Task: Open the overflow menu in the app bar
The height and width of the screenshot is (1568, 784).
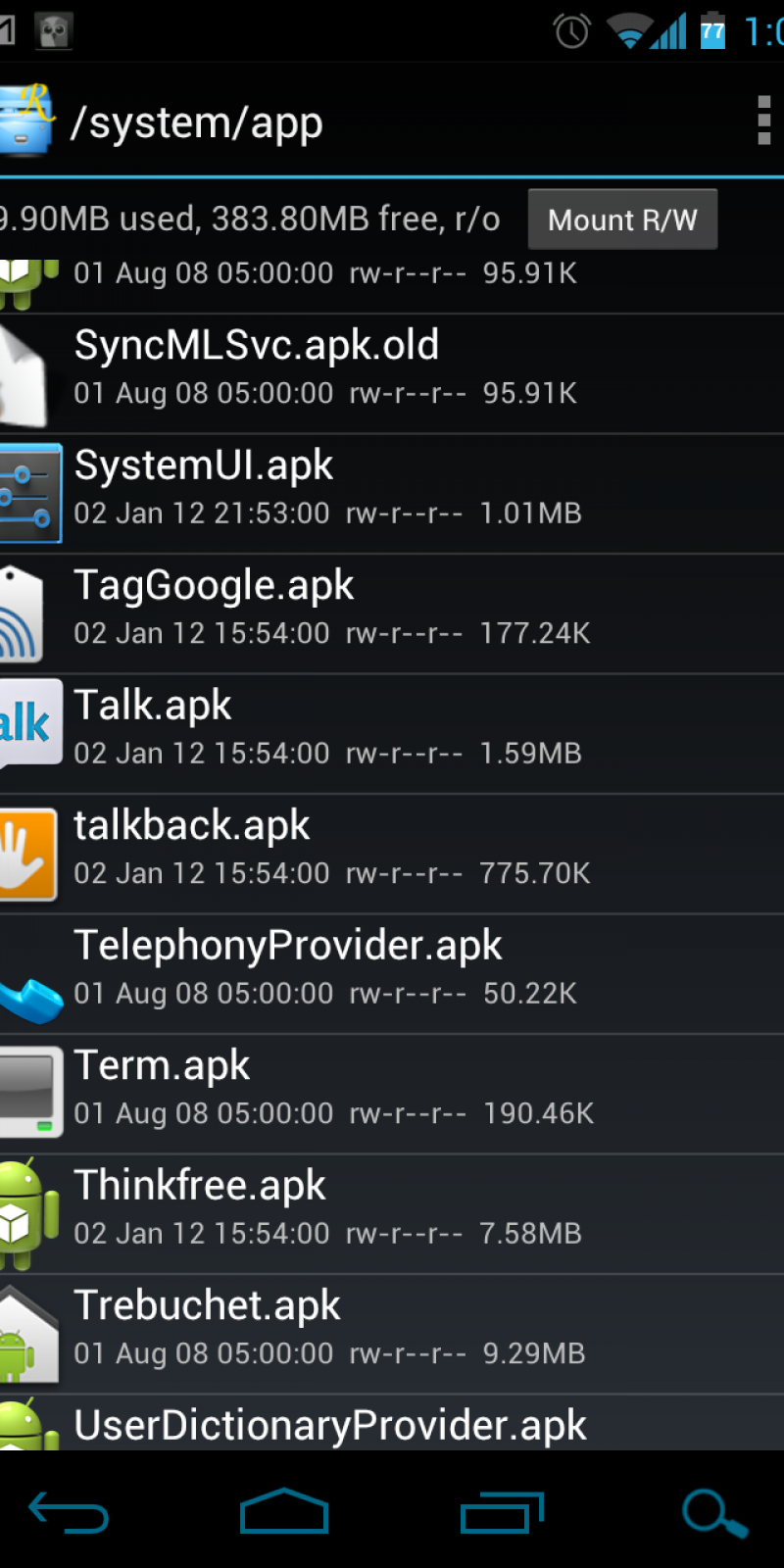Action: (x=763, y=122)
